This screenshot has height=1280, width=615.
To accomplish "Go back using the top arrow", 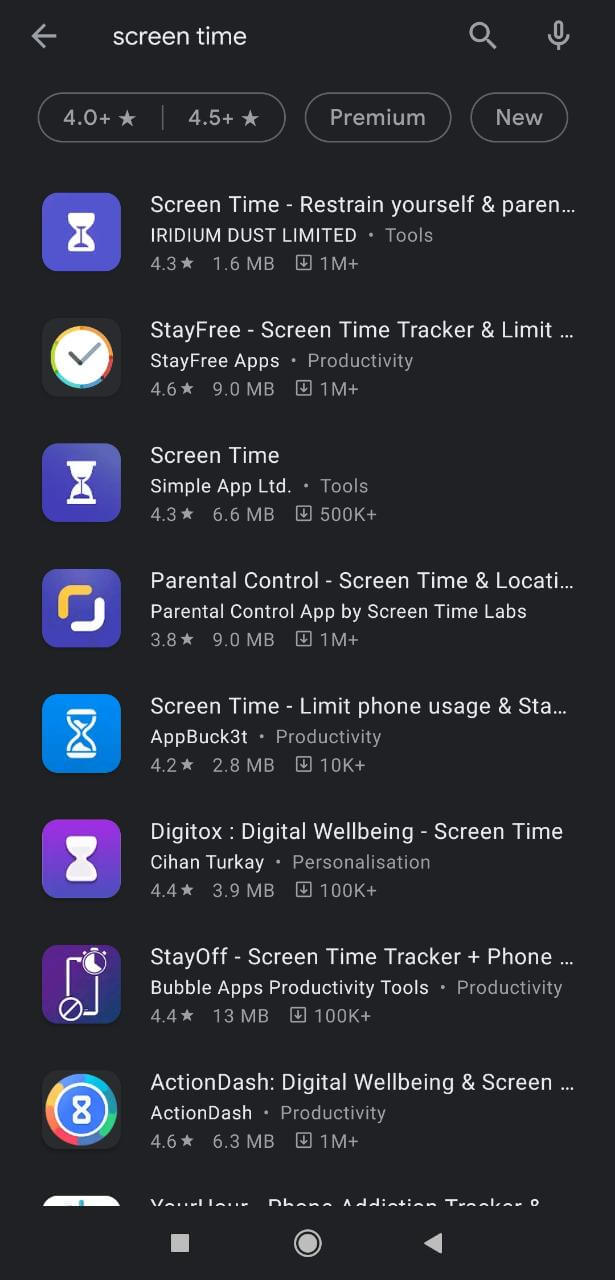I will (44, 37).
